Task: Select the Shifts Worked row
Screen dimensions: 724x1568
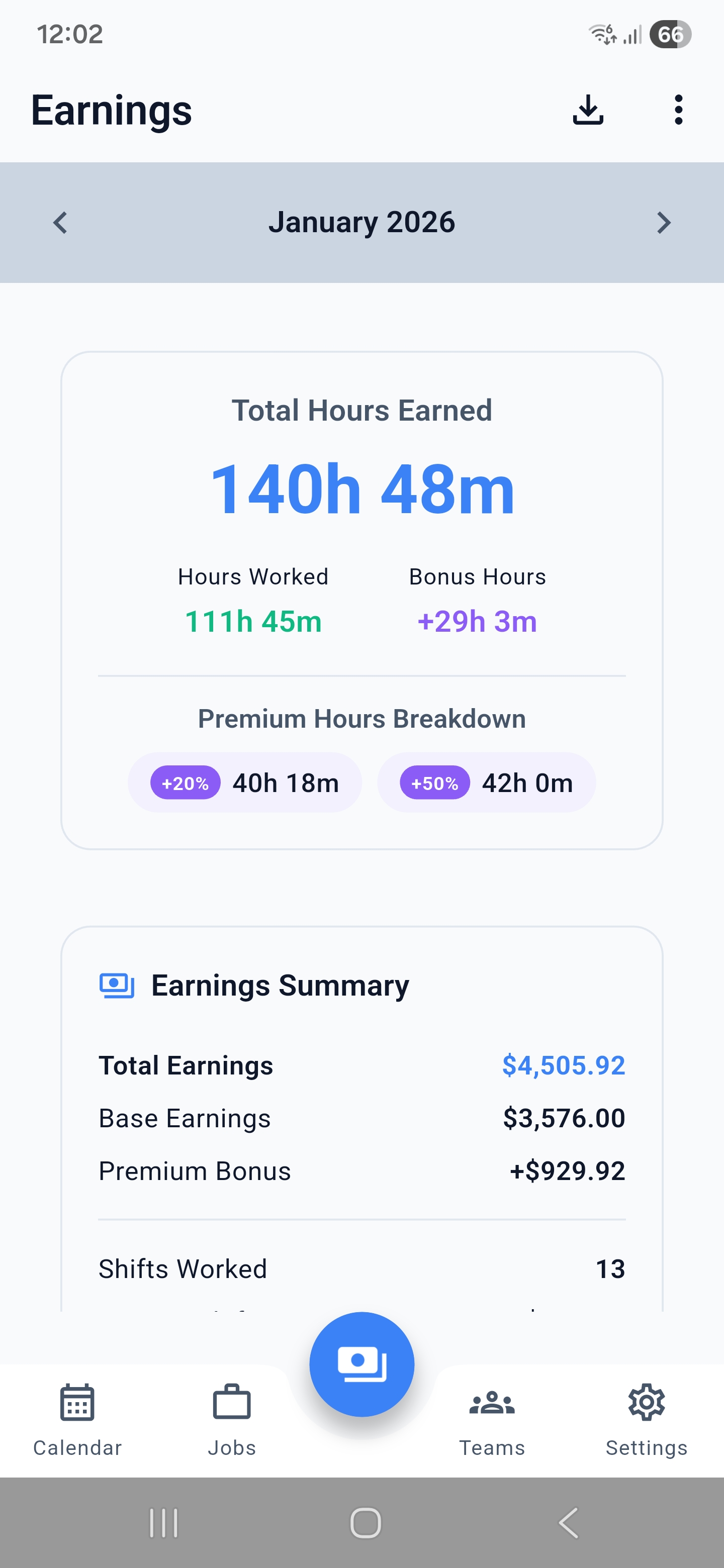Action: (x=361, y=1268)
